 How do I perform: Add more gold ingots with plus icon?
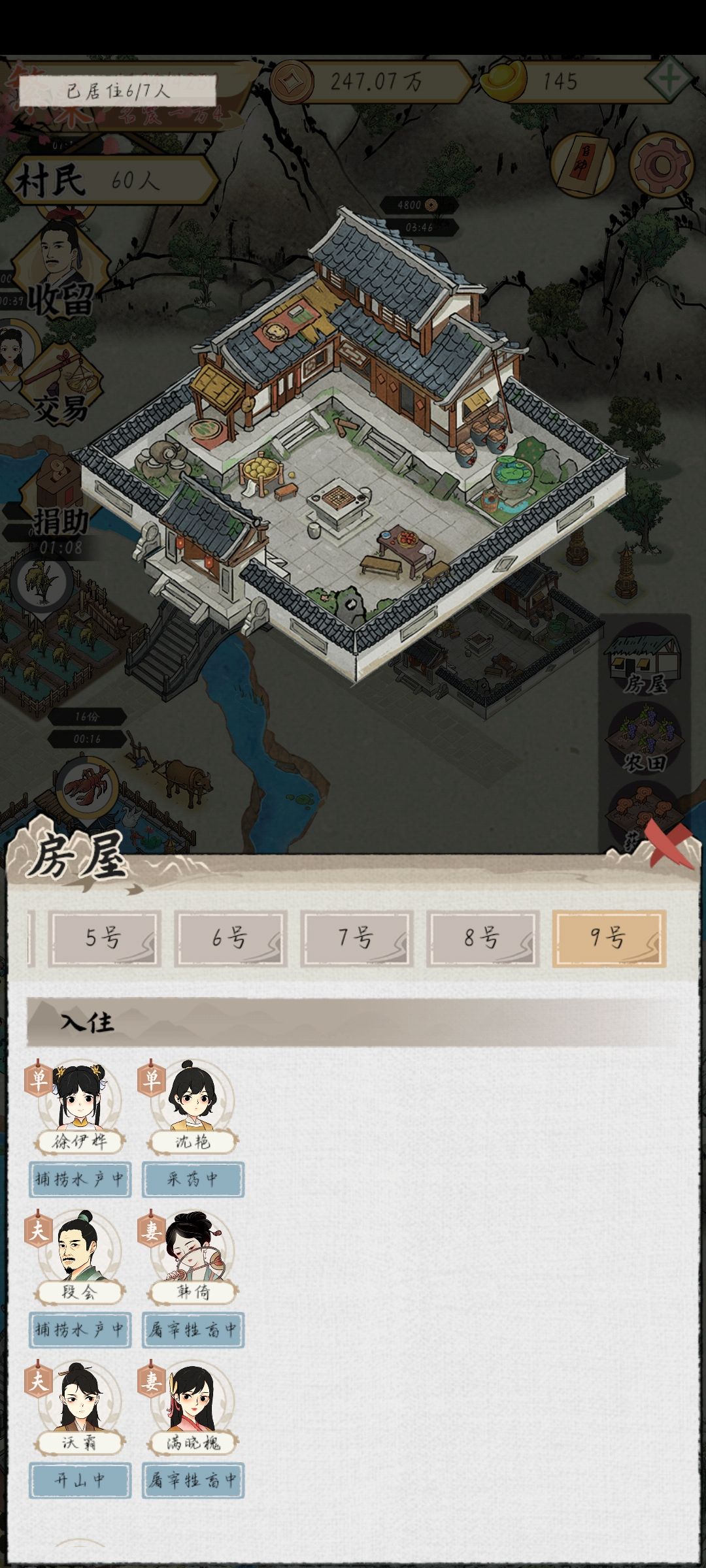[x=669, y=80]
